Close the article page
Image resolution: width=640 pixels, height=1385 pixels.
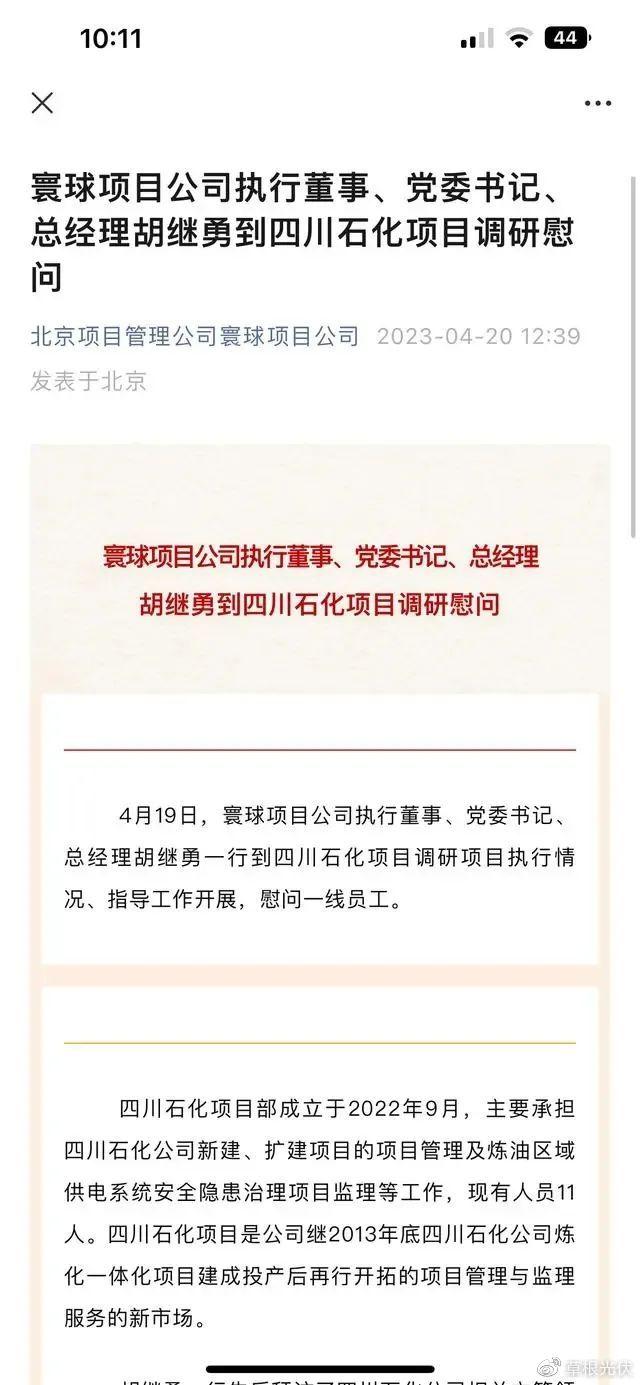[x=42, y=102]
